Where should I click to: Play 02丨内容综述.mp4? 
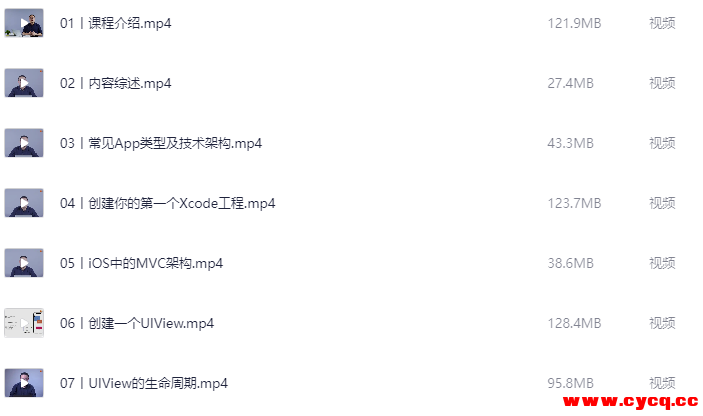pos(115,83)
